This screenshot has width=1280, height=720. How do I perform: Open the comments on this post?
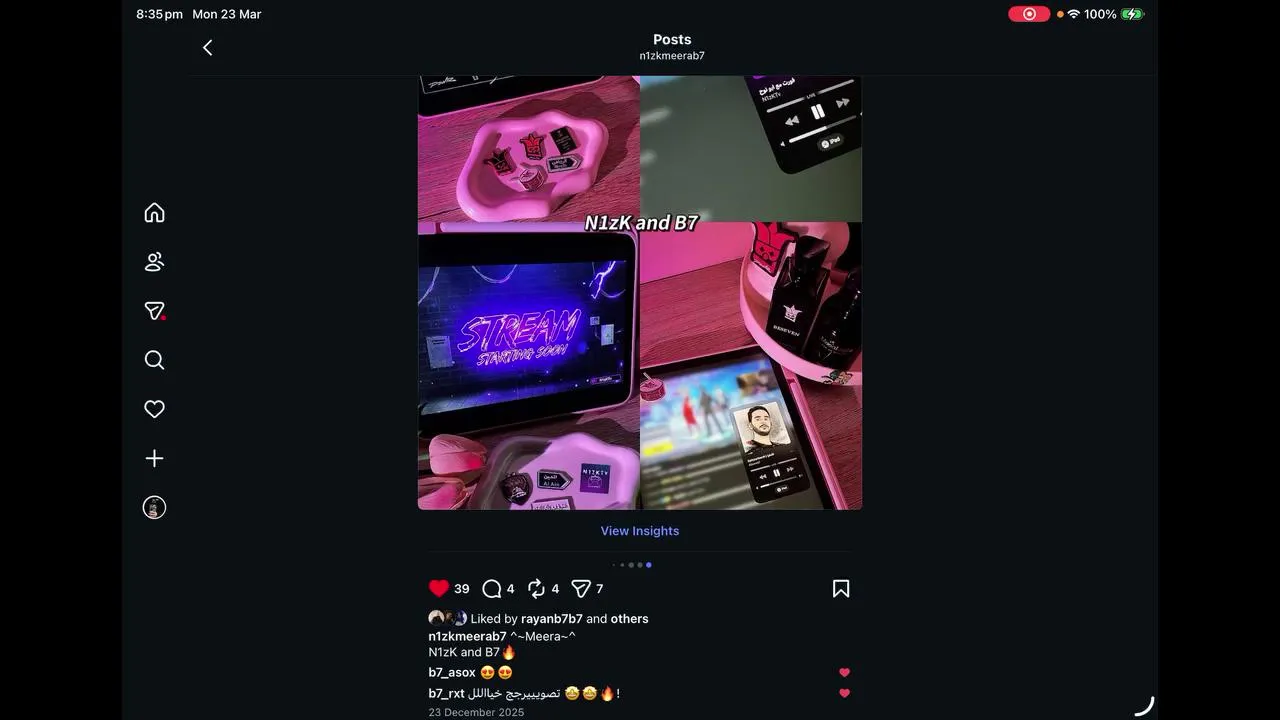point(492,588)
